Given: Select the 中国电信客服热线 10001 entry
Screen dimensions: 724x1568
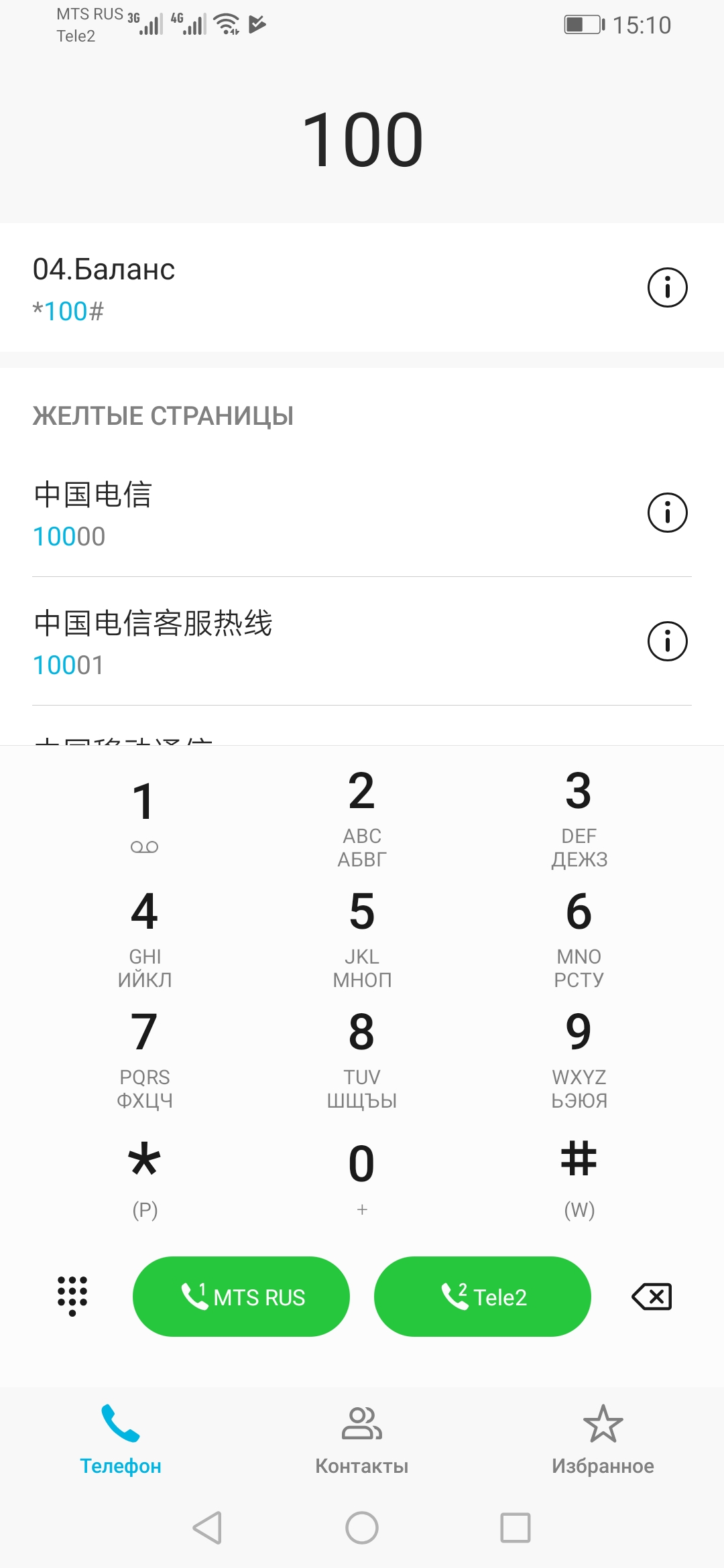Looking at the screenshot, I should coord(268,642).
